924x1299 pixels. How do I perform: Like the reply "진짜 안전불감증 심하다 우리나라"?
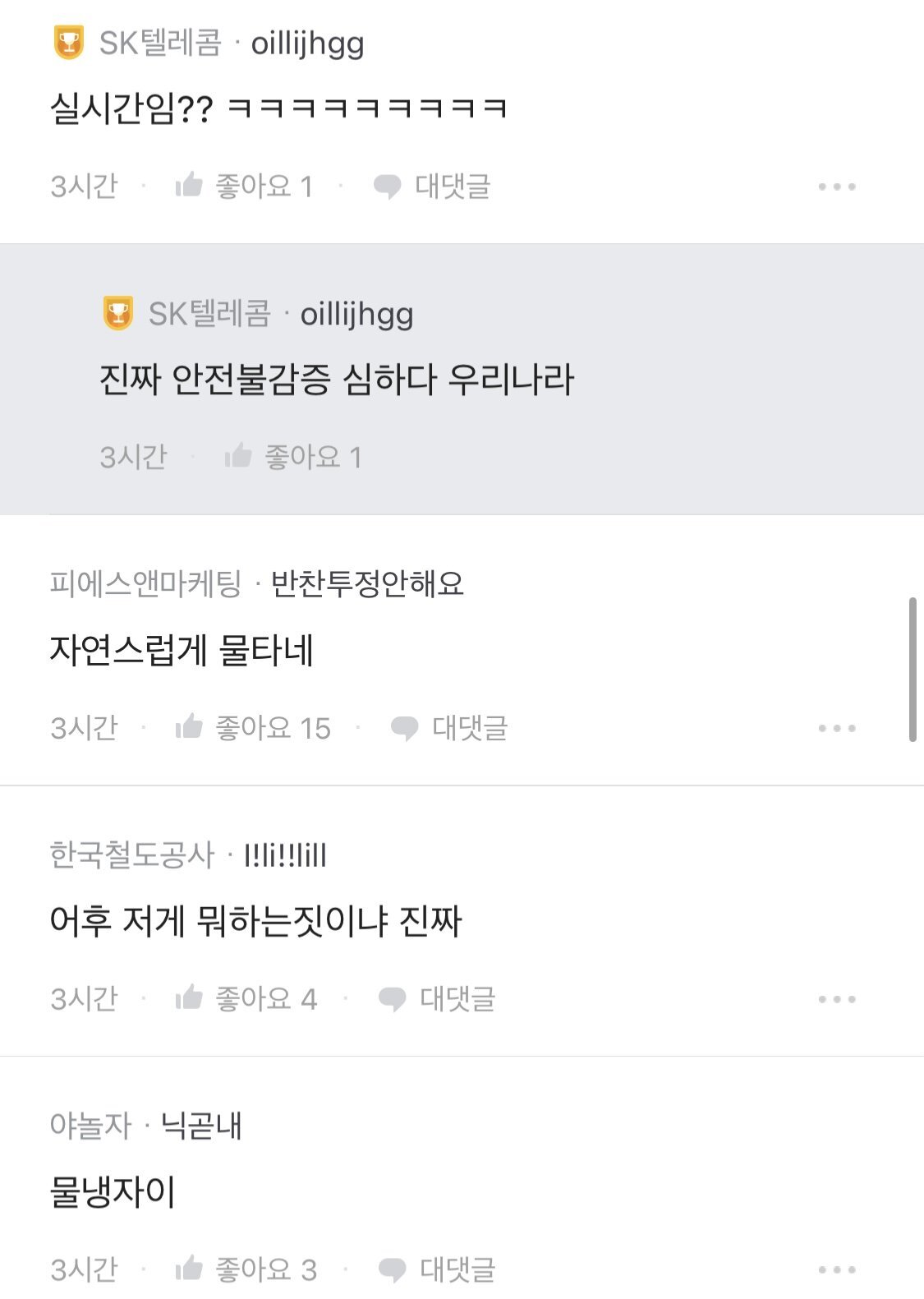(293, 457)
